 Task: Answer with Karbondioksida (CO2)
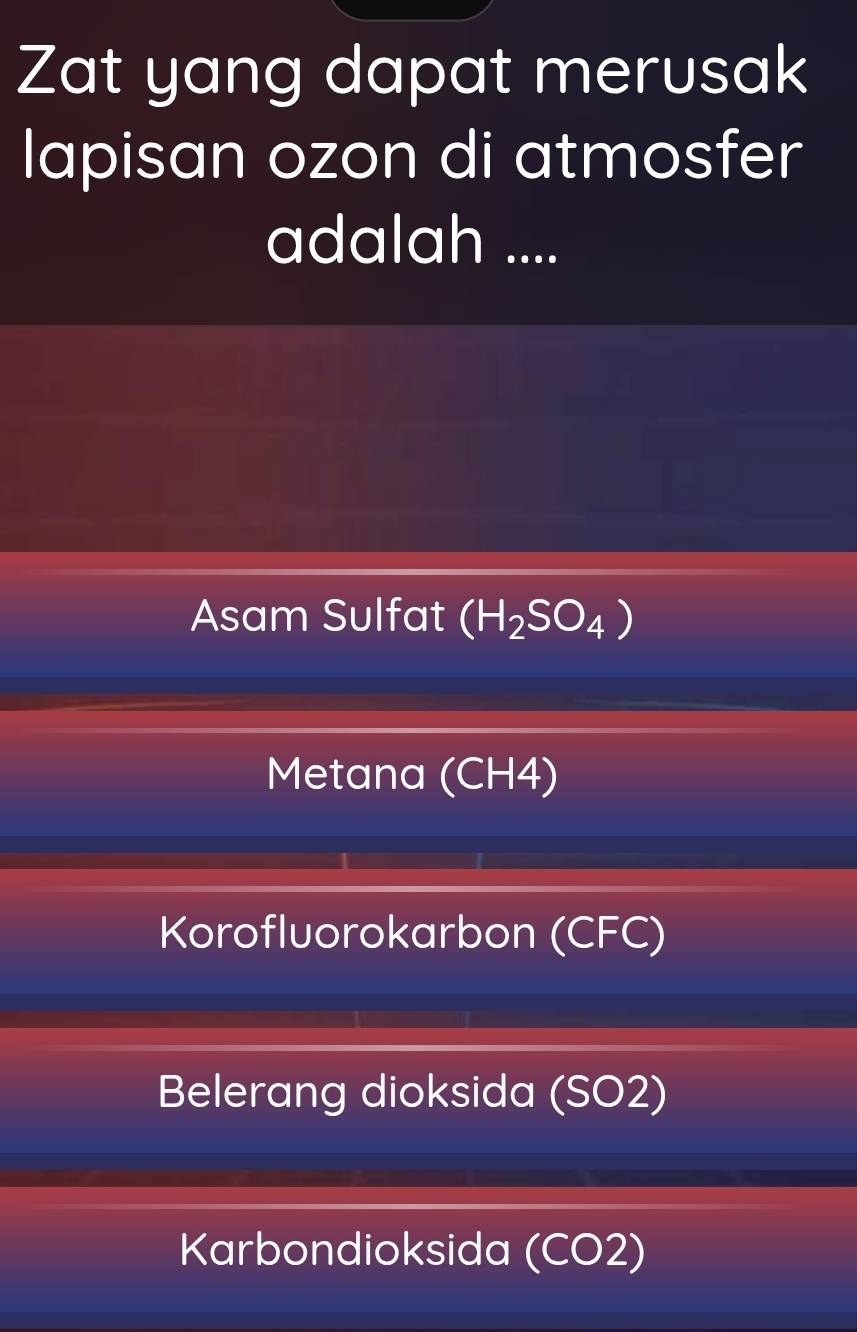pyautogui.click(x=412, y=1250)
